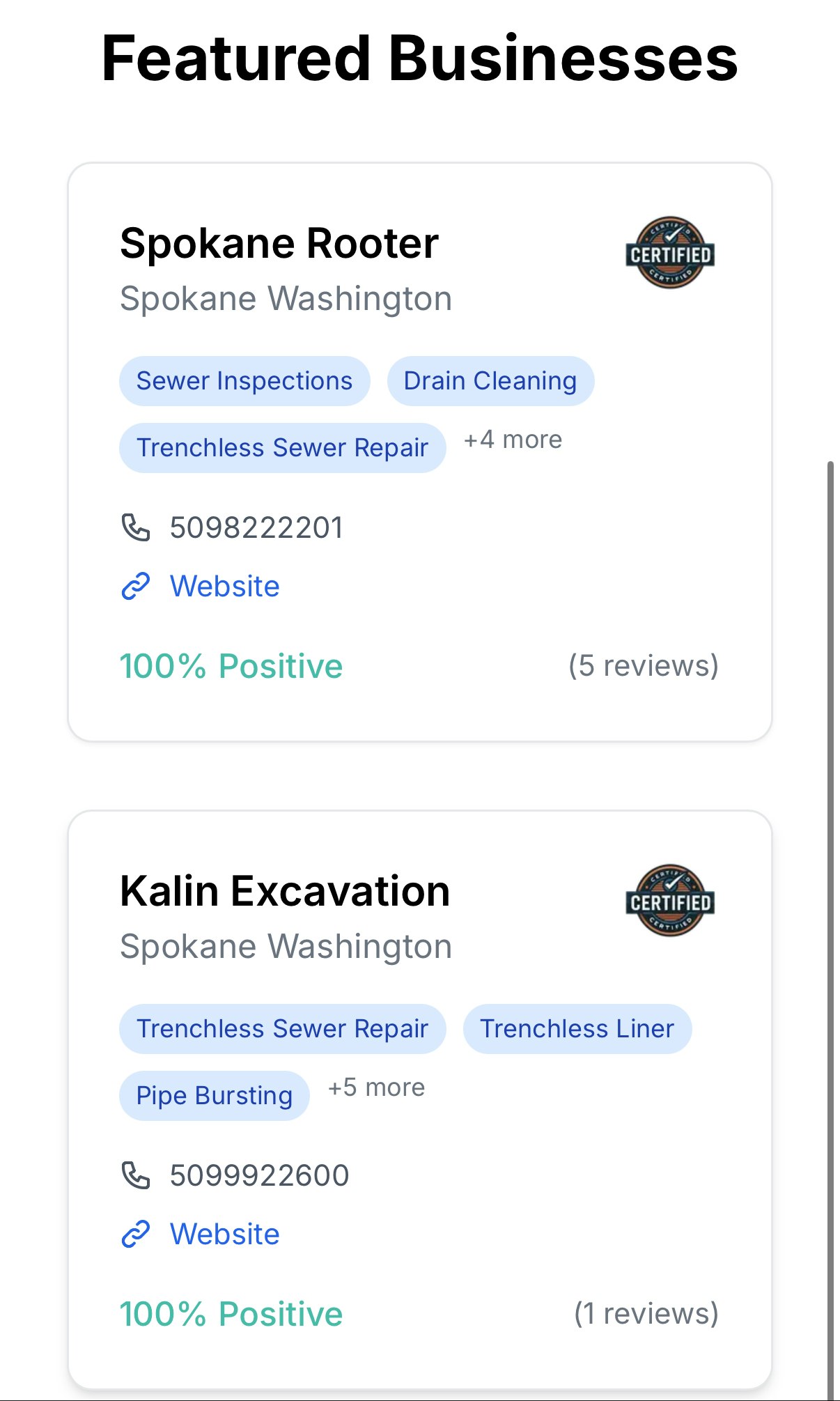This screenshot has width=840, height=1401.
Task: Select the Trenchless Liner chip
Action: click(x=577, y=1029)
